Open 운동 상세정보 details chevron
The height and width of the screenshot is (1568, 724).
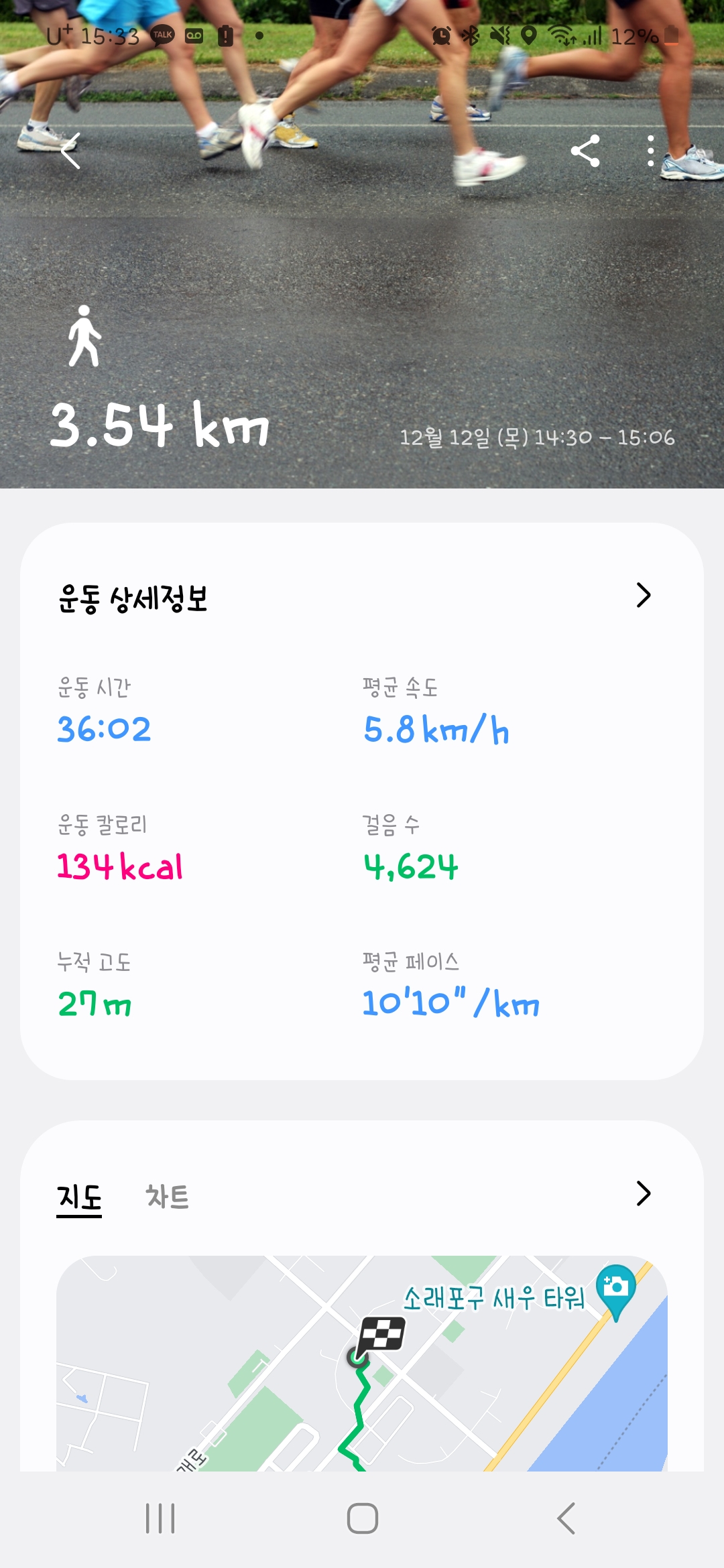click(643, 595)
